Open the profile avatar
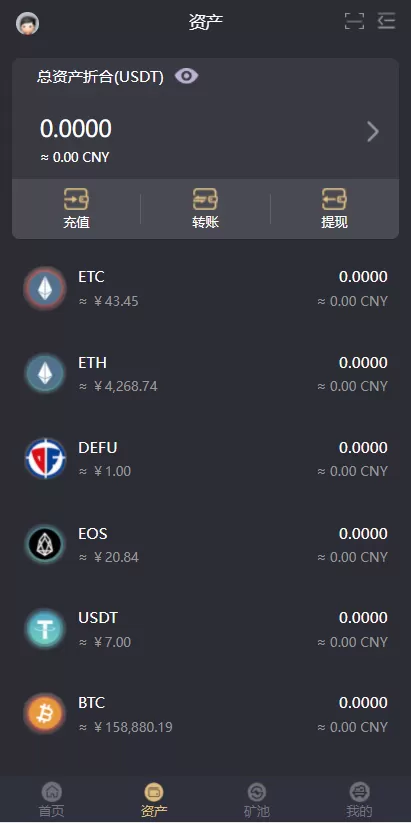Screen dimensions: 411x823 27,24
